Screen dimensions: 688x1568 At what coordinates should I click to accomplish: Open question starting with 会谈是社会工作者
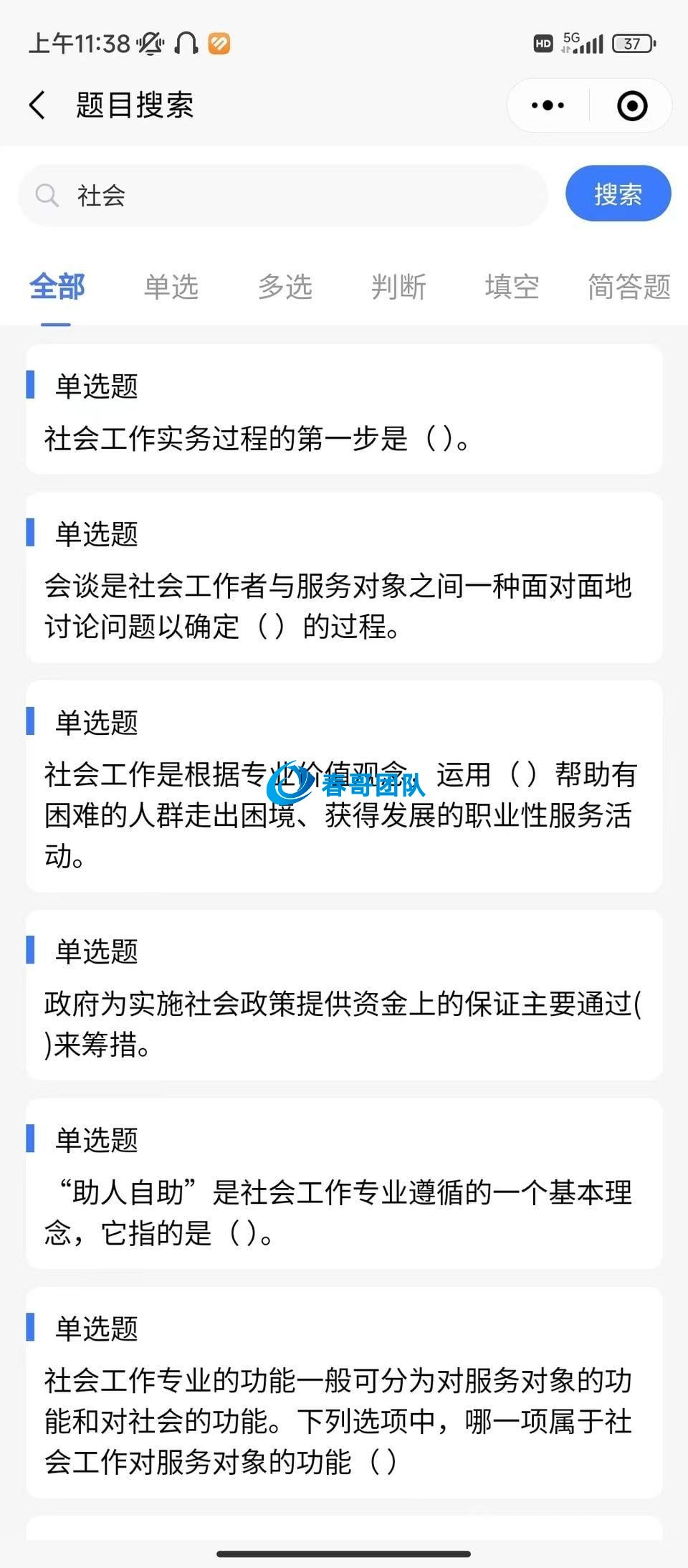pos(344,578)
